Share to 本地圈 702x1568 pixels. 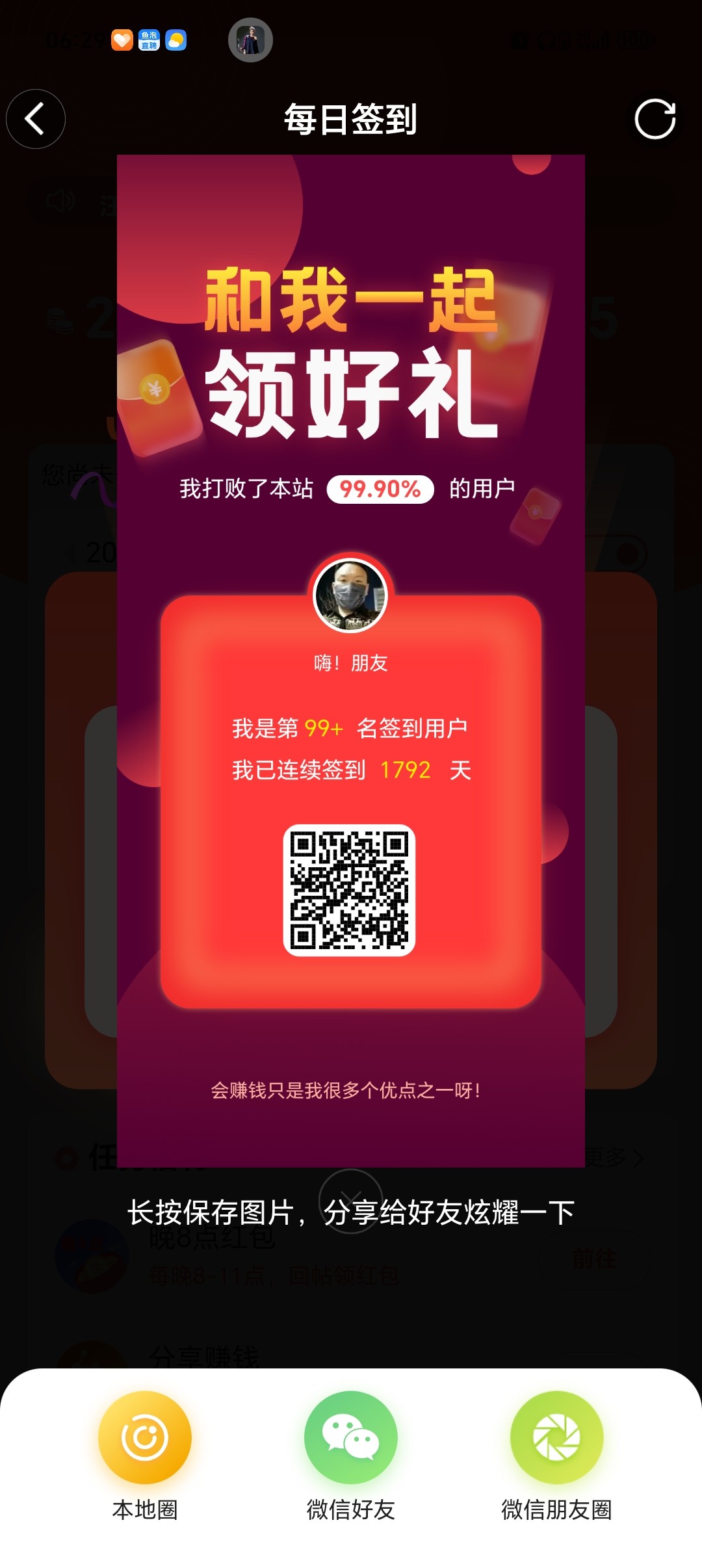[145, 1437]
